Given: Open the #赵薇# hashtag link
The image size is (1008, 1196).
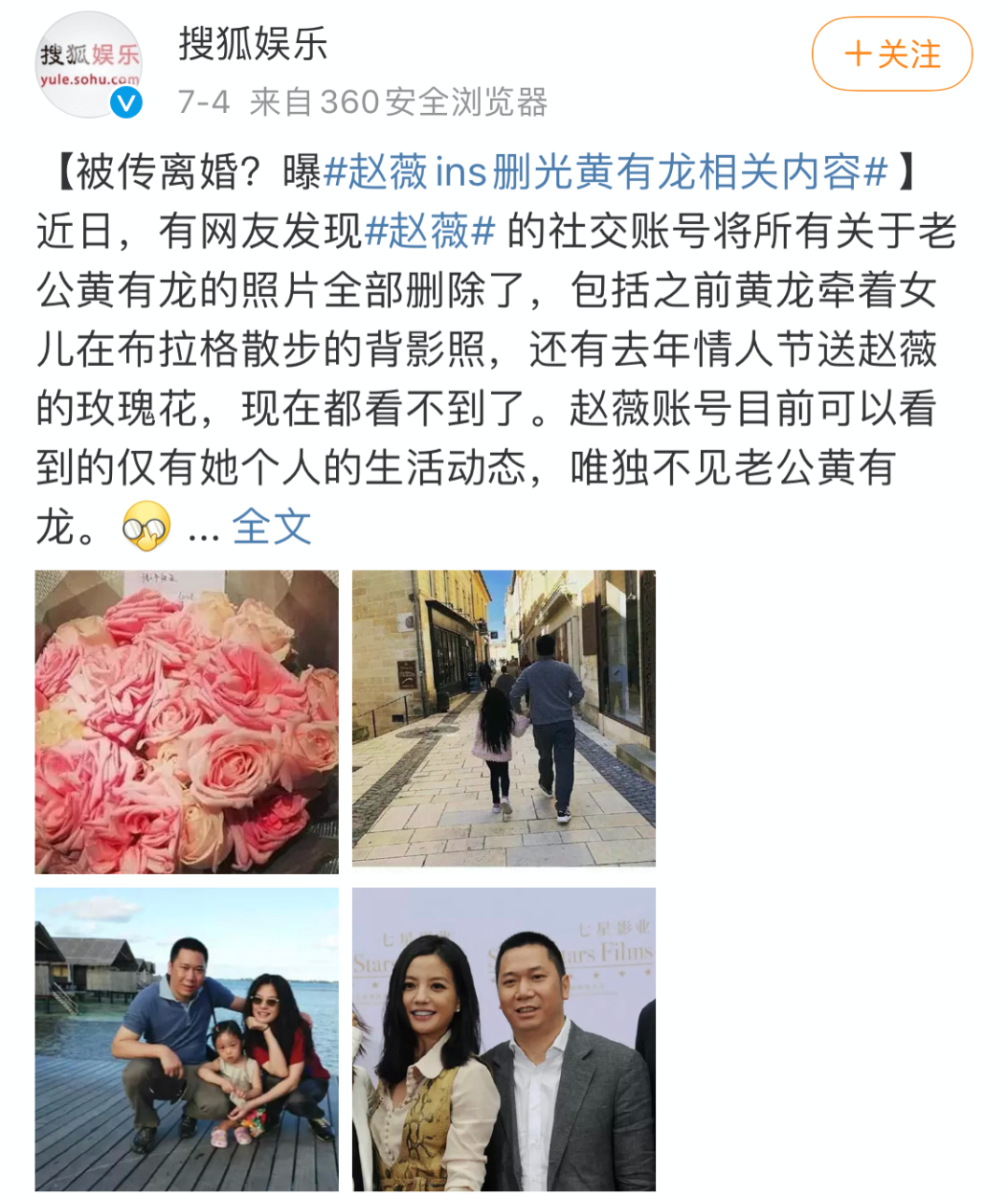Looking at the screenshot, I should point(429,231).
